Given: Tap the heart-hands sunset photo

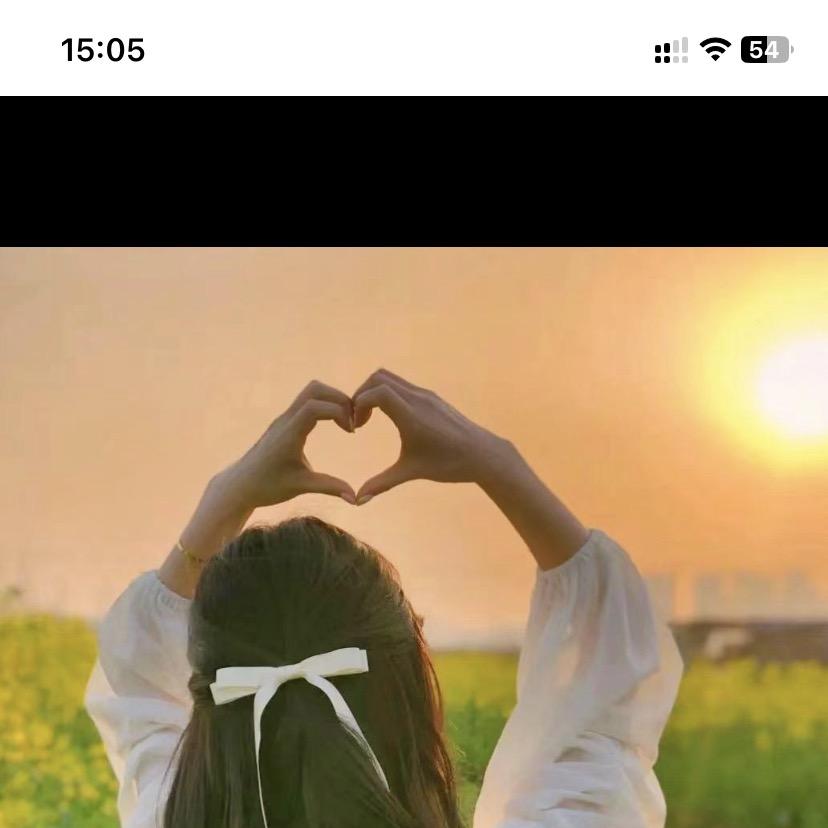Looking at the screenshot, I should click(x=414, y=537).
